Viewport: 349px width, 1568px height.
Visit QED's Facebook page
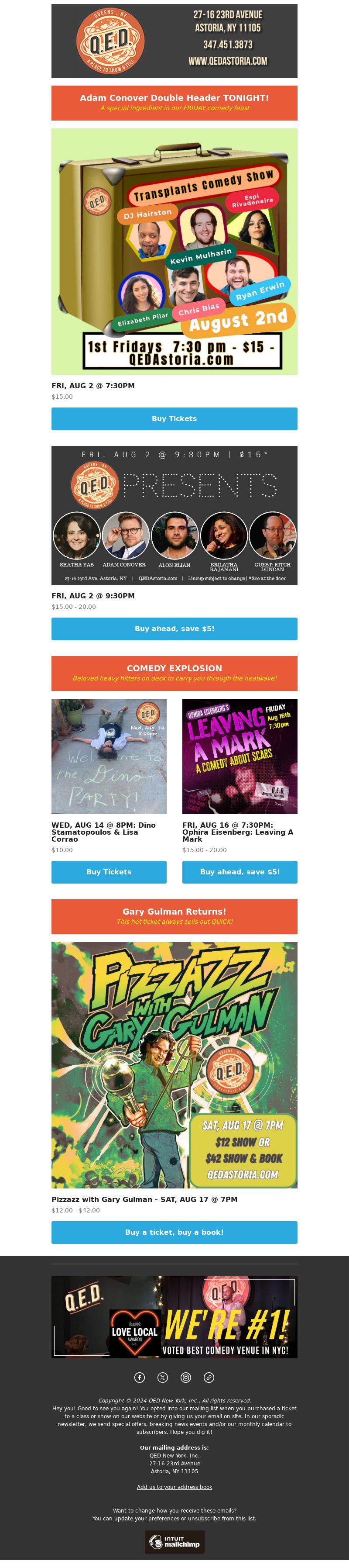140,1378
